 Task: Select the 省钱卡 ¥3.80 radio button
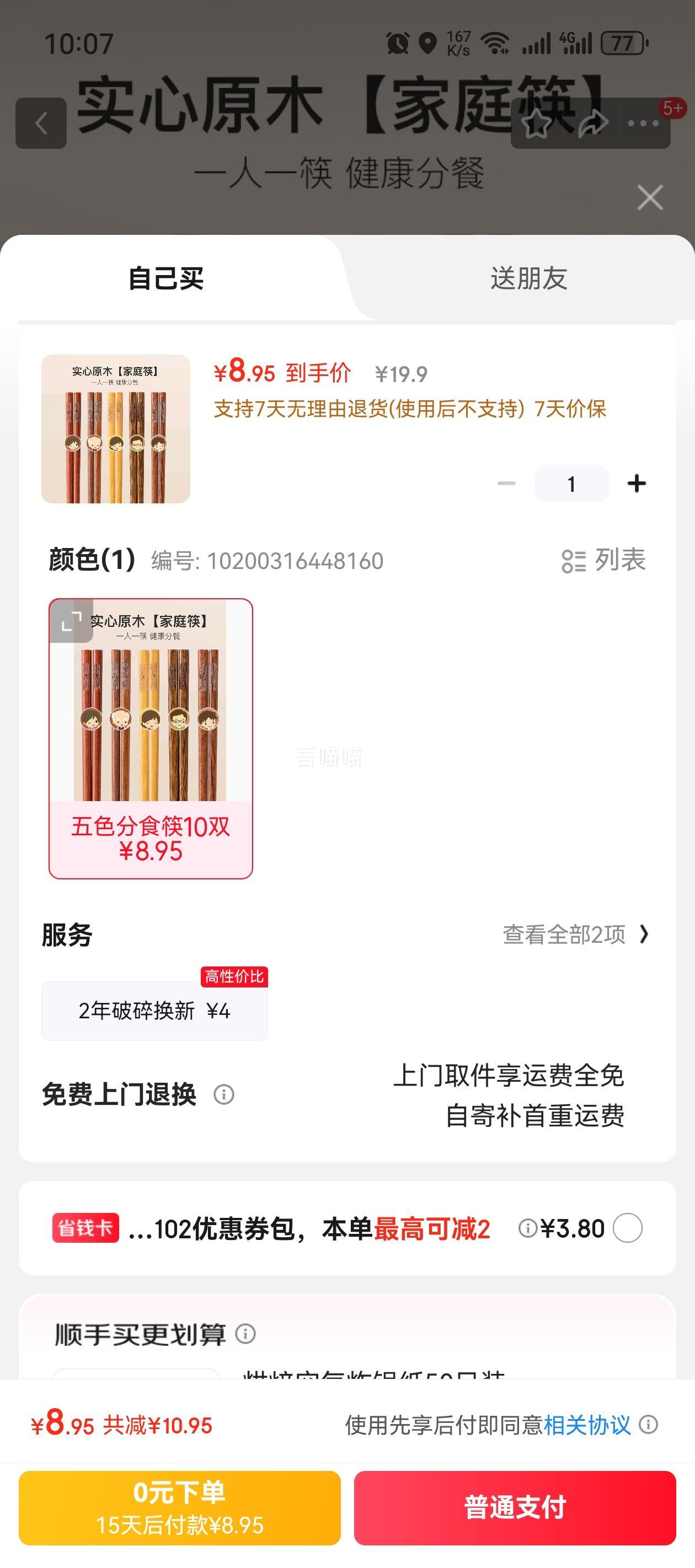pyautogui.click(x=627, y=1228)
